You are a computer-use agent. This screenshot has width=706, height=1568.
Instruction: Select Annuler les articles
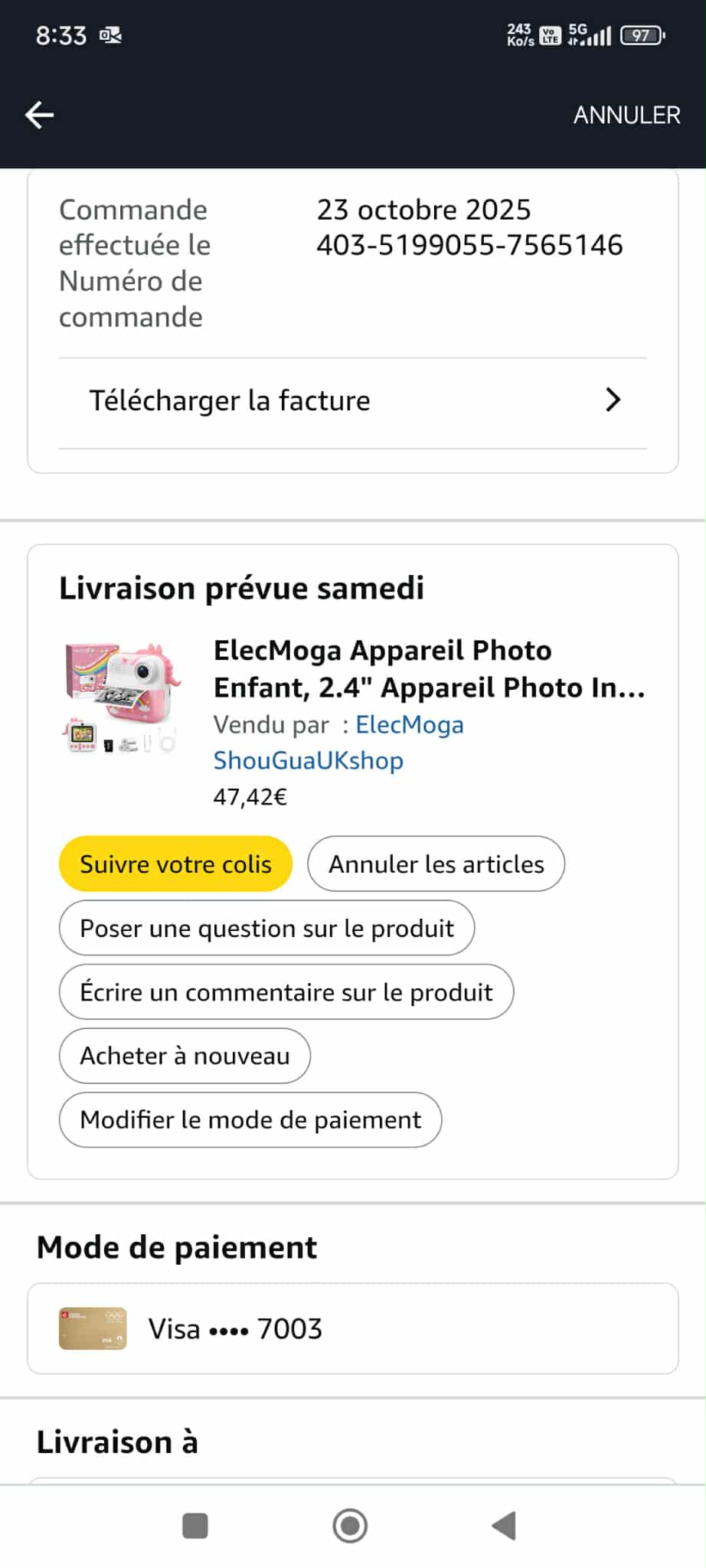pyautogui.click(x=436, y=864)
